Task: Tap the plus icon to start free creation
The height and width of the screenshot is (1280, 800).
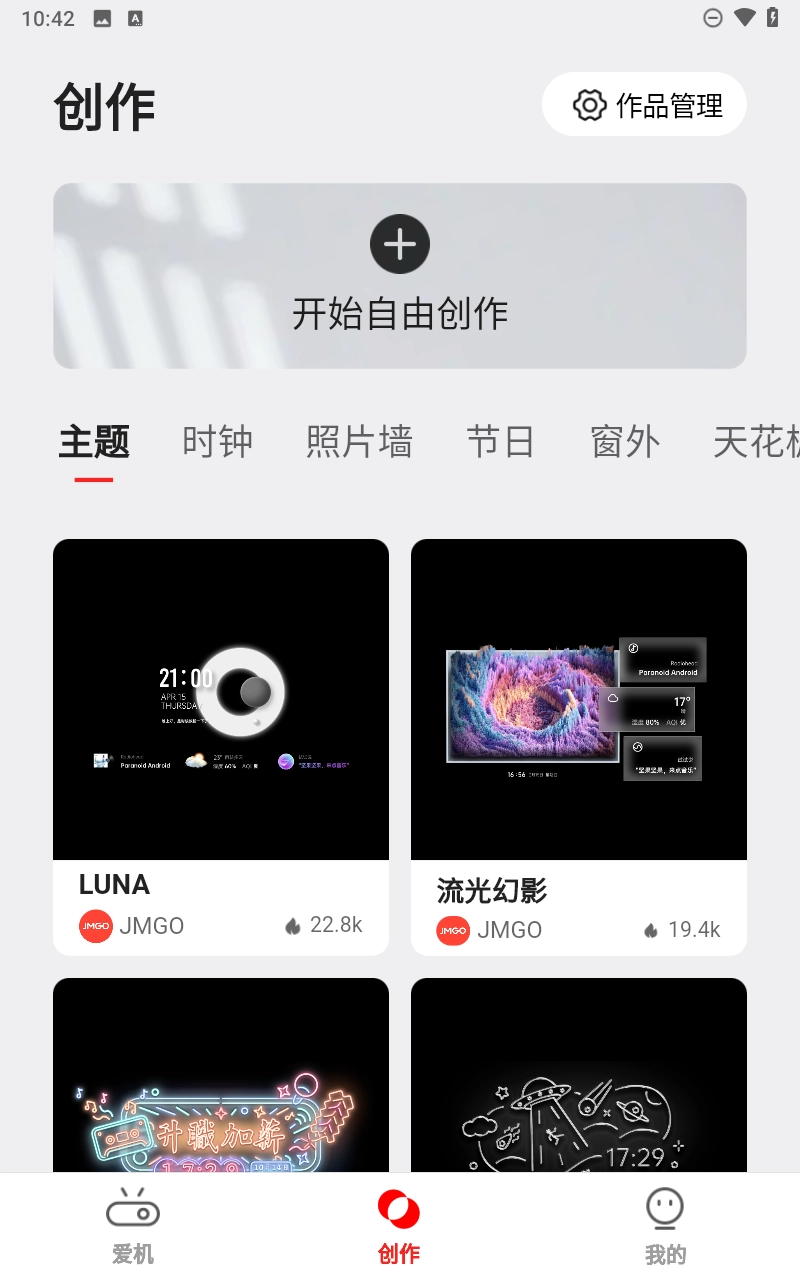Action: pos(400,244)
